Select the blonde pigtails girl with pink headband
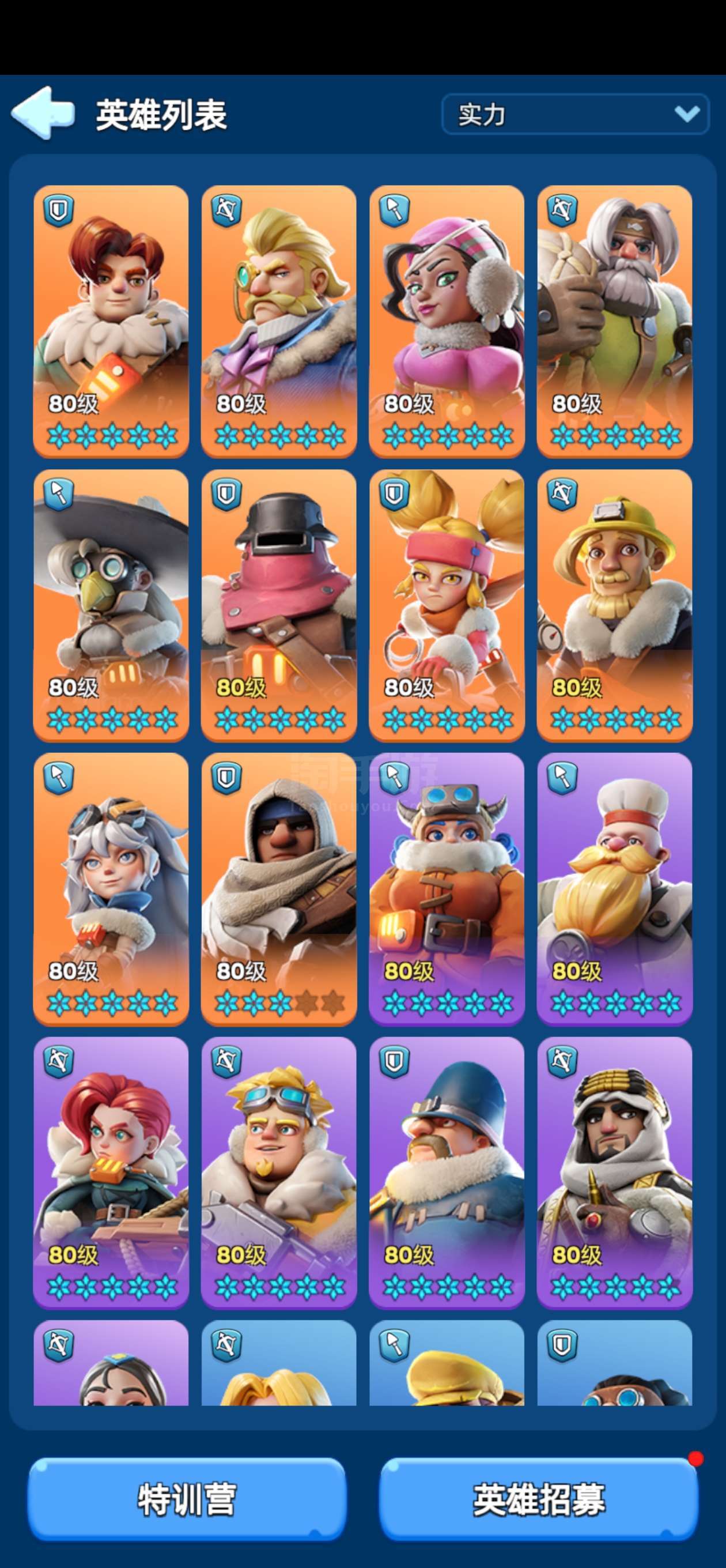This screenshot has width=726, height=1568. 447,605
